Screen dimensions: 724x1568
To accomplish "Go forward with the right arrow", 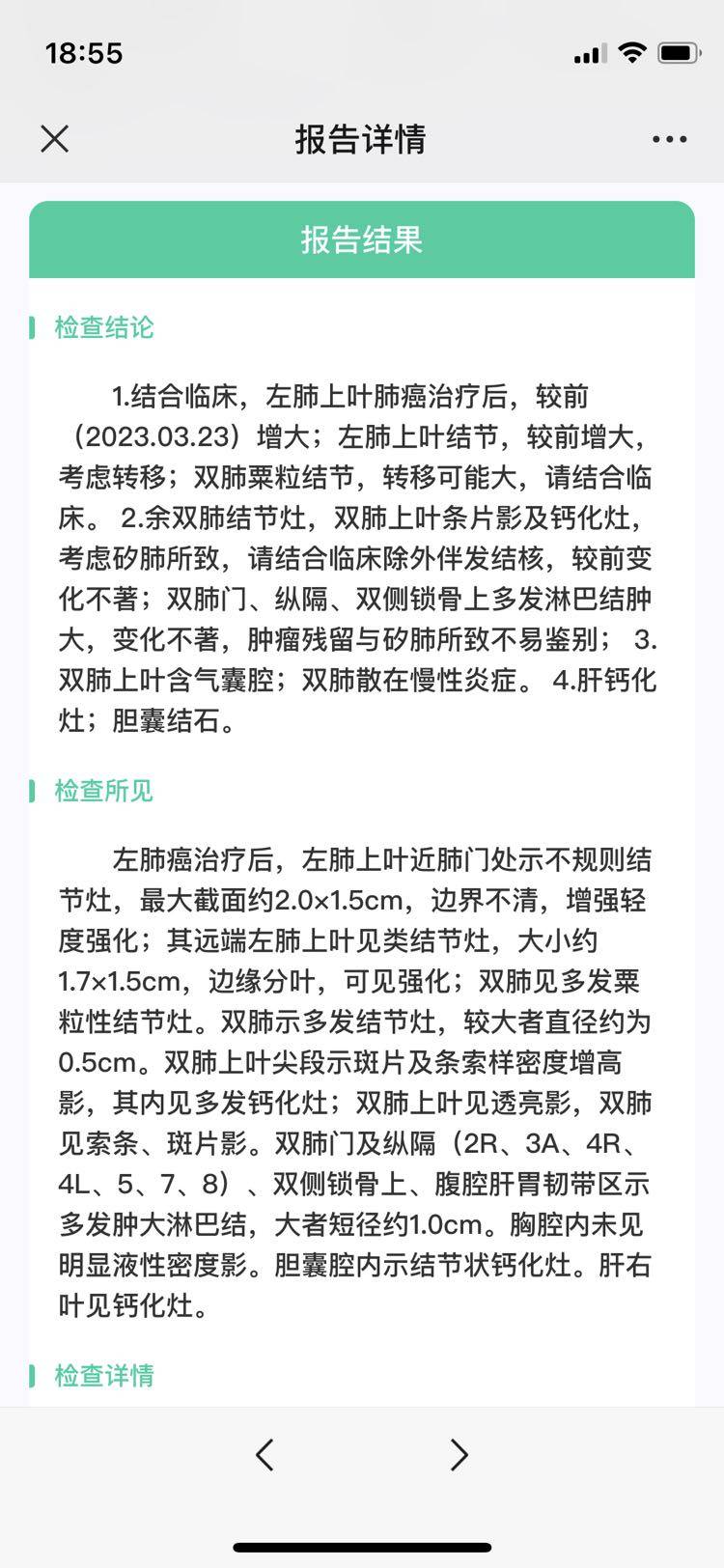I will coord(459,1453).
